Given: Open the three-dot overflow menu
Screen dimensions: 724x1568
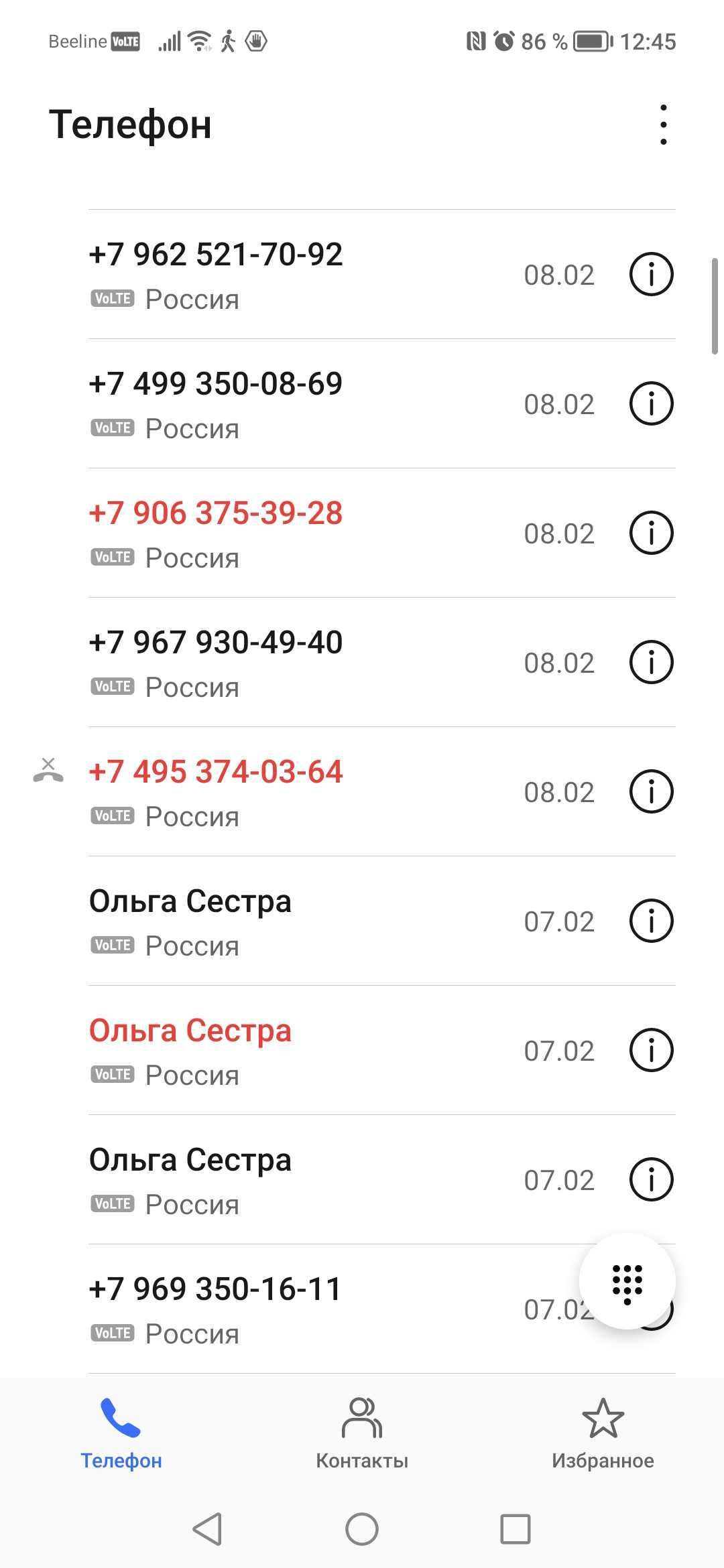Looking at the screenshot, I should (663, 125).
